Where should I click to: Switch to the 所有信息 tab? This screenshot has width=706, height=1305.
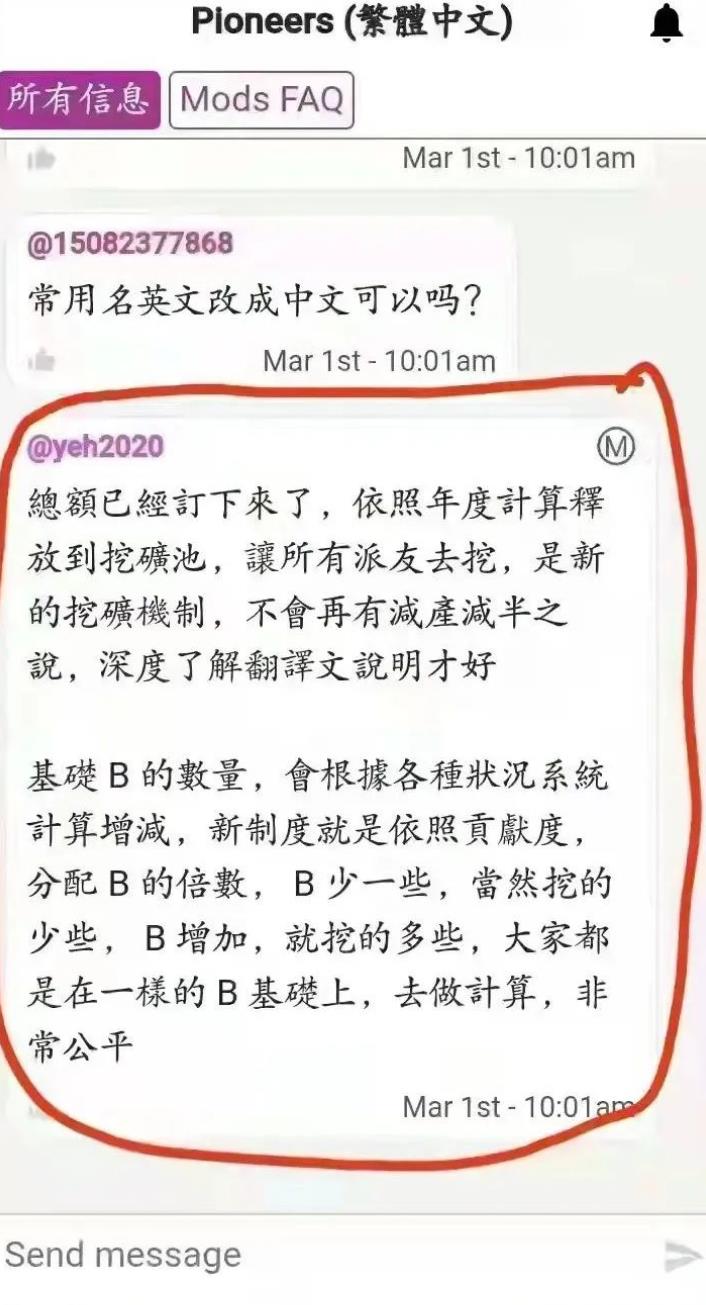[80, 100]
